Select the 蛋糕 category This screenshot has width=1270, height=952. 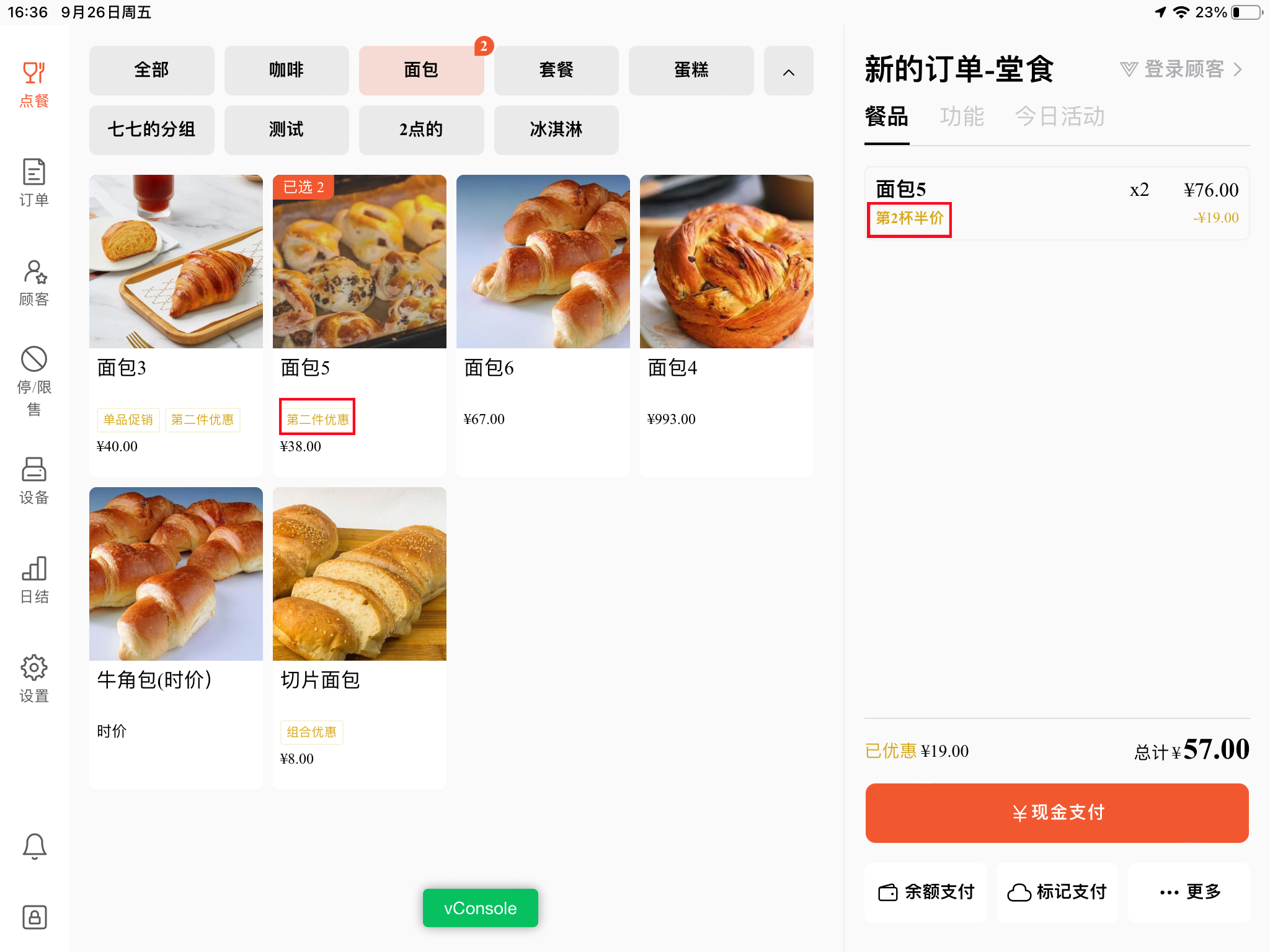[691, 71]
